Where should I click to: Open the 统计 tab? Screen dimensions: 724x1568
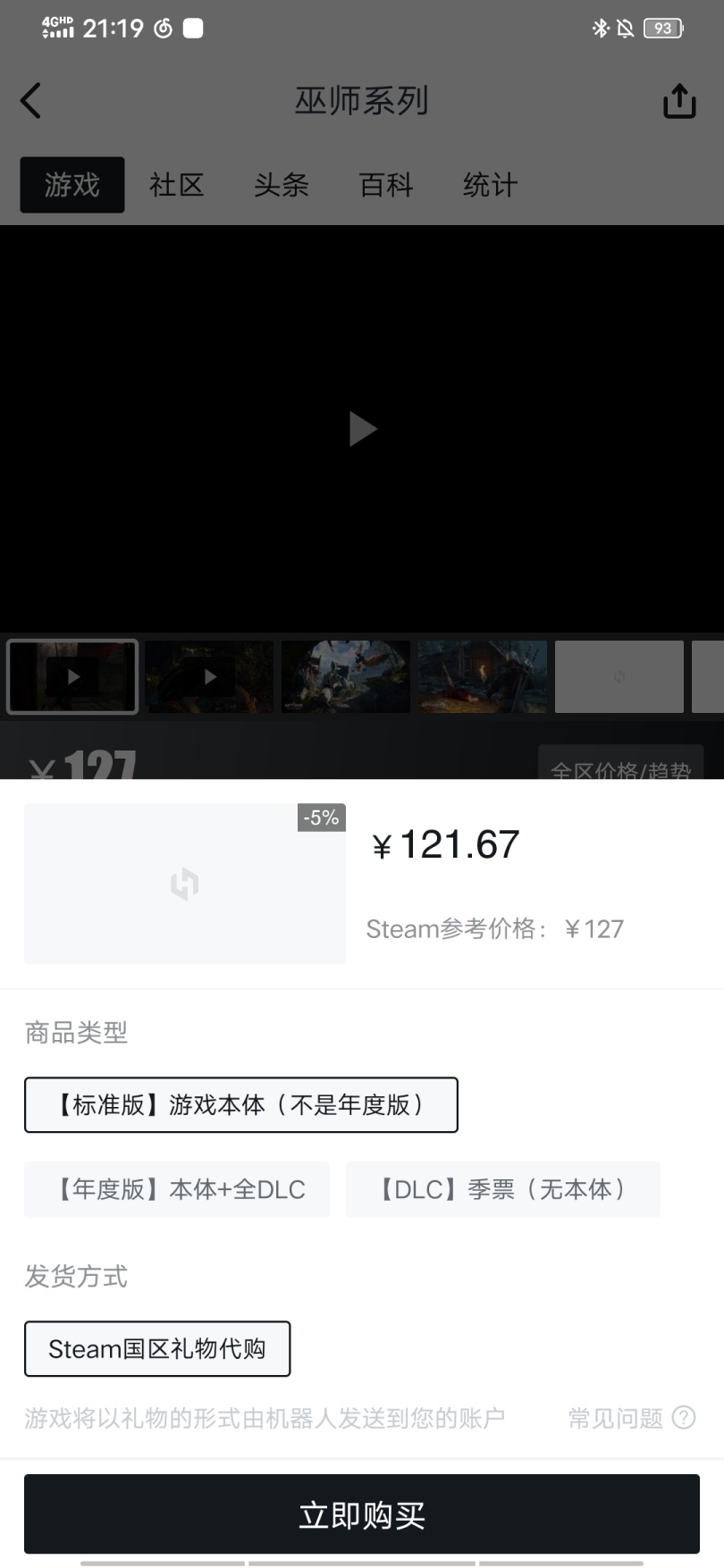[490, 185]
